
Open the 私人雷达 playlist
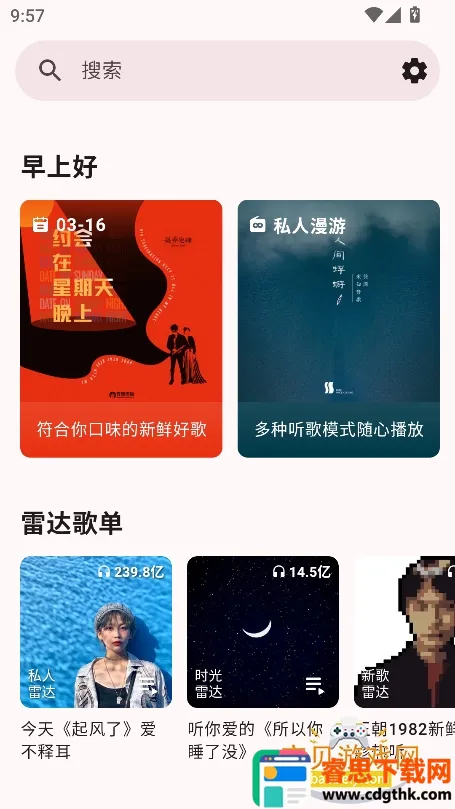pos(96,632)
